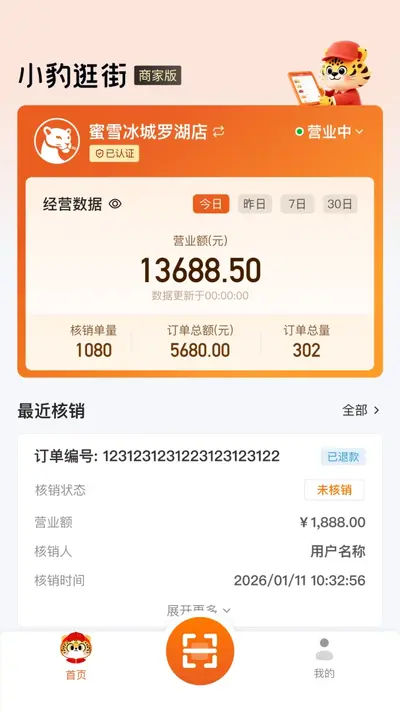Switch to 昨日 data
This screenshot has width=400, height=712.
(255, 204)
